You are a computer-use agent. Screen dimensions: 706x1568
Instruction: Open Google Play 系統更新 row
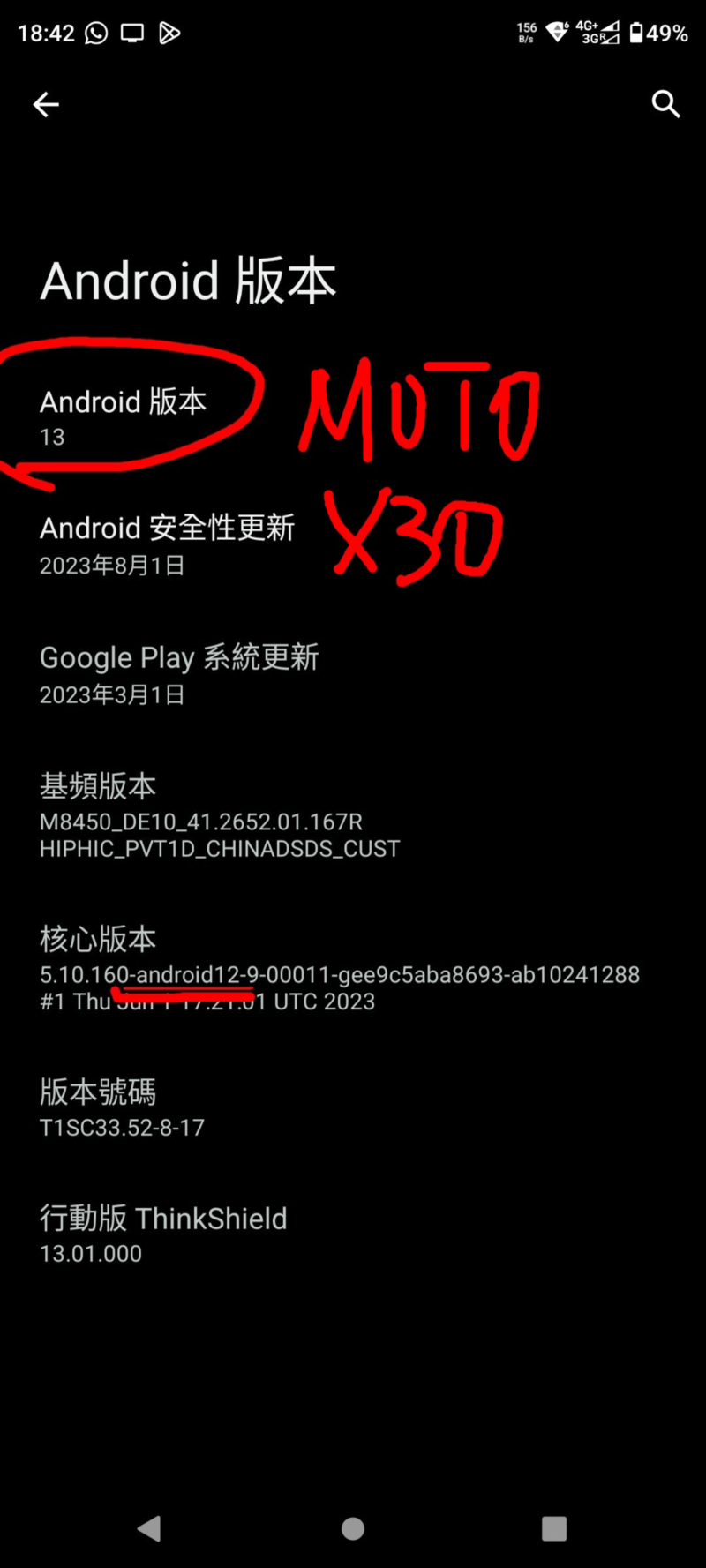(353, 675)
